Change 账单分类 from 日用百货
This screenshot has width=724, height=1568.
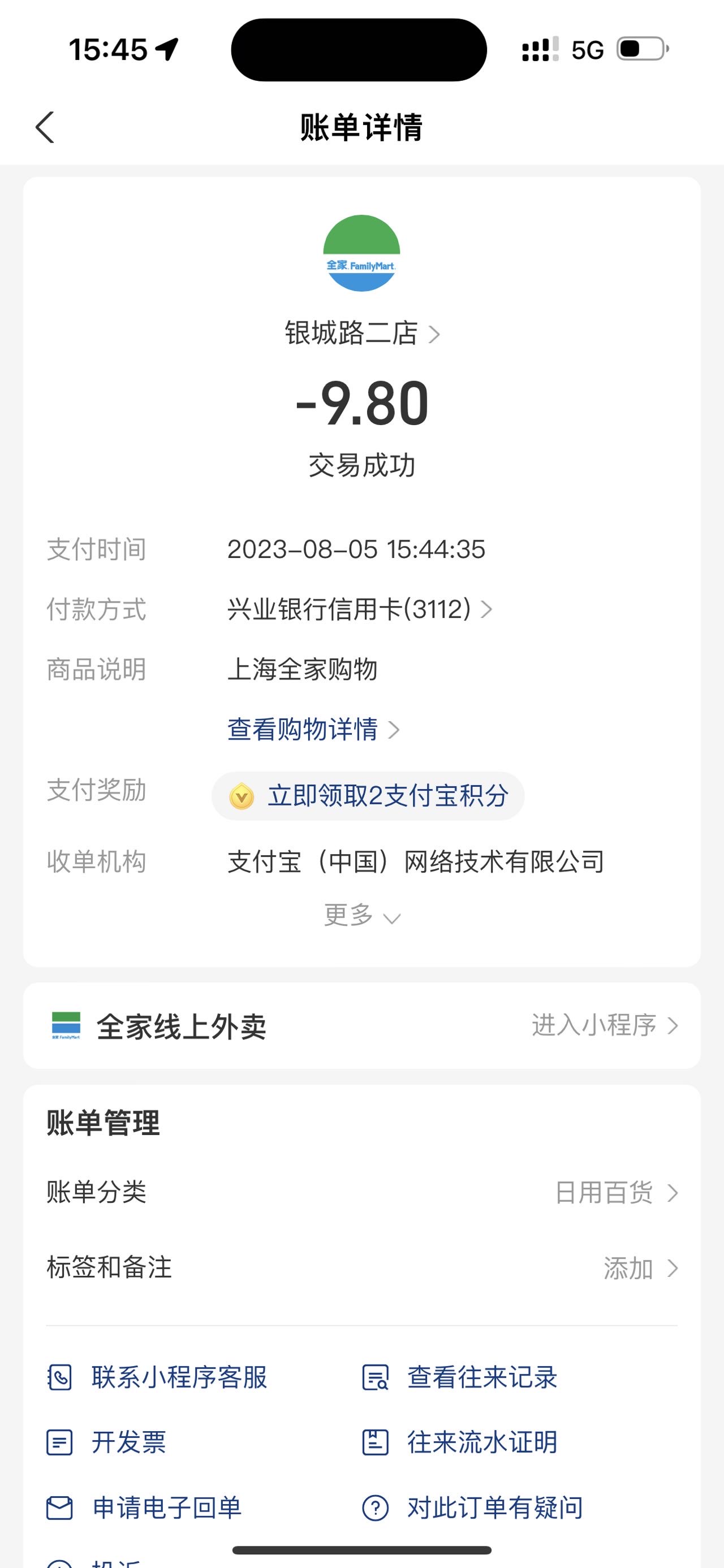coord(361,1193)
